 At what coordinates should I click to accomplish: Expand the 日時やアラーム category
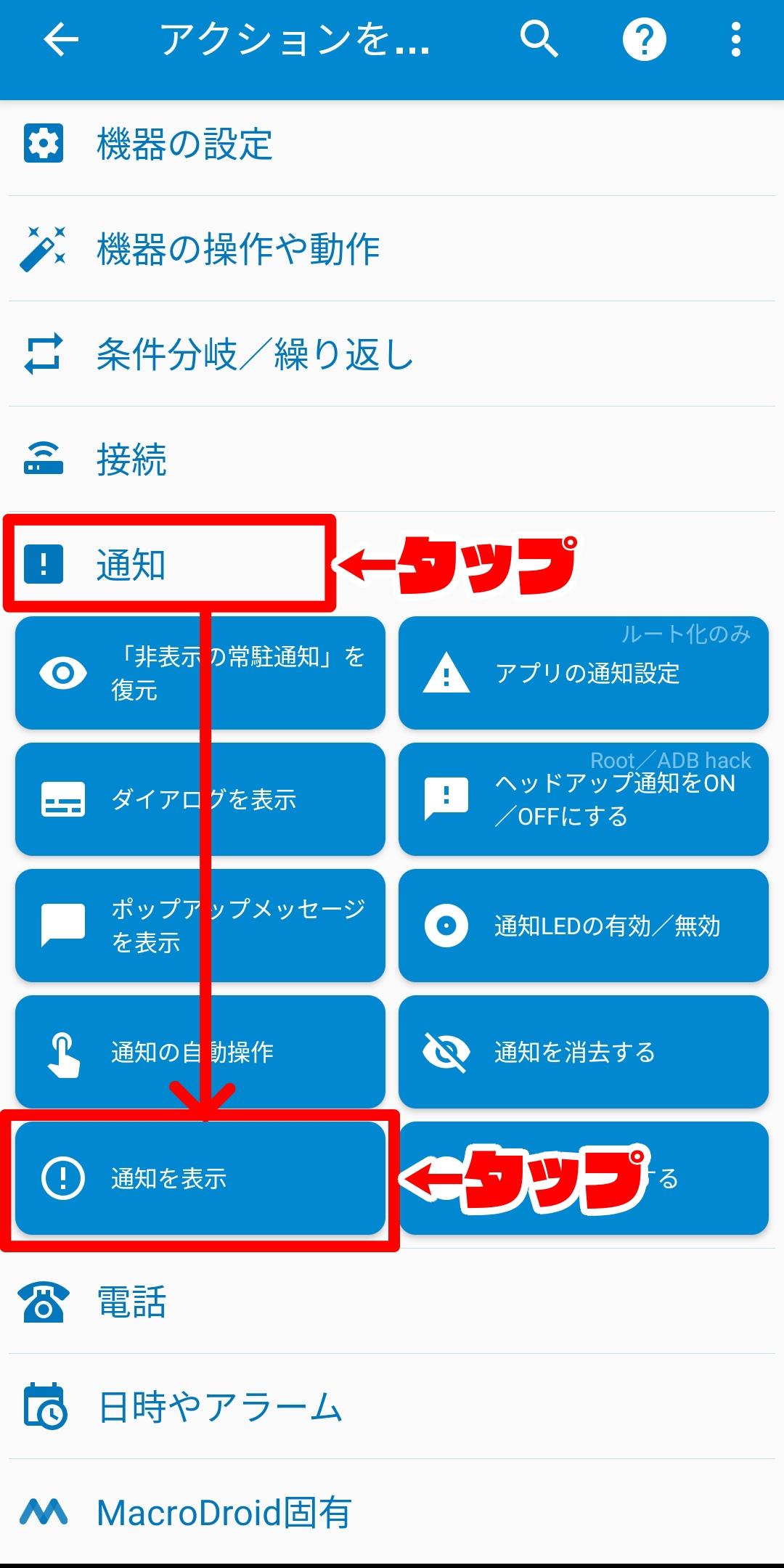(392, 1407)
